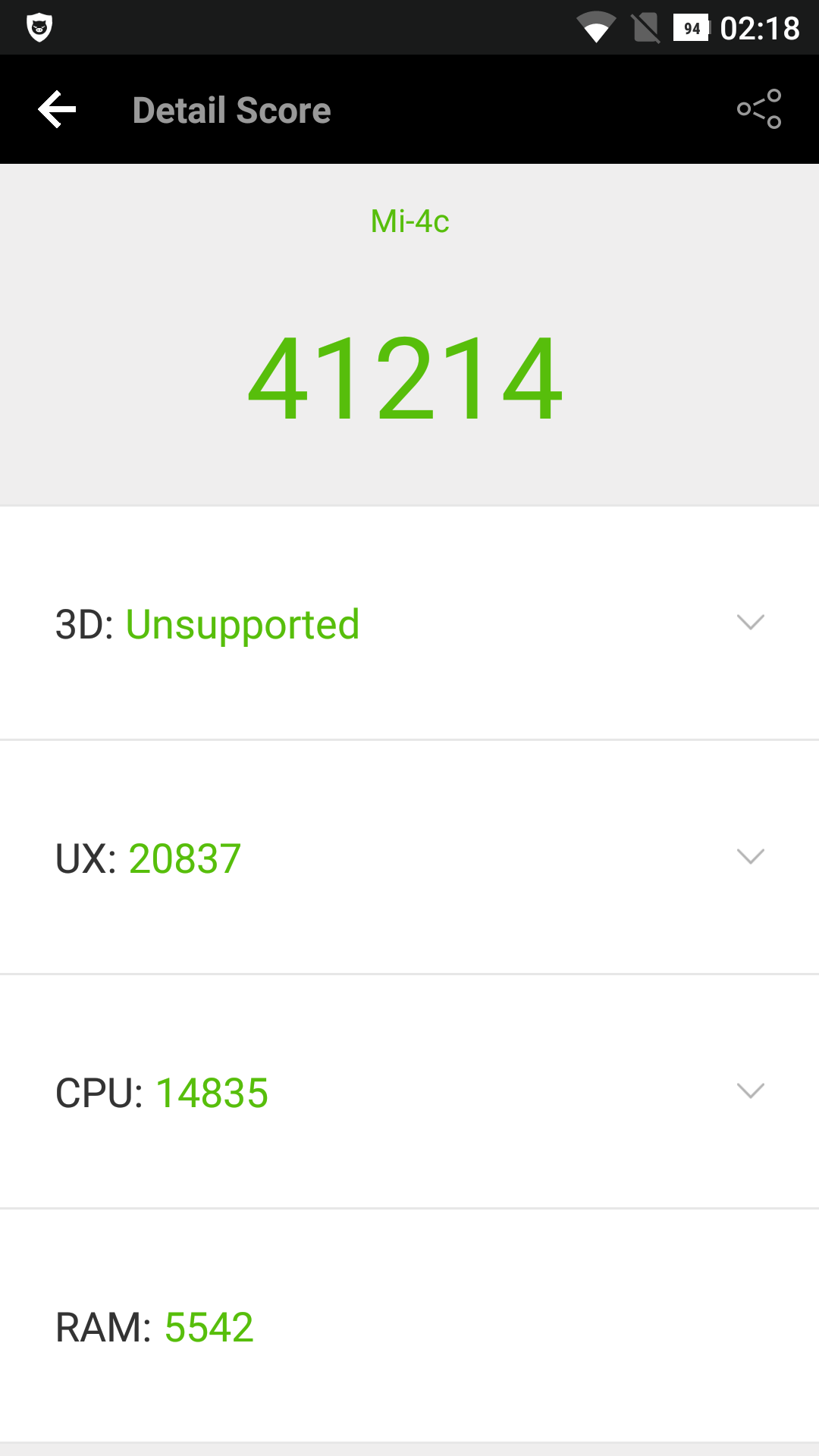Viewport: 819px width, 1456px height.
Task: Expand the 3D Unsupported row
Action: [750, 623]
